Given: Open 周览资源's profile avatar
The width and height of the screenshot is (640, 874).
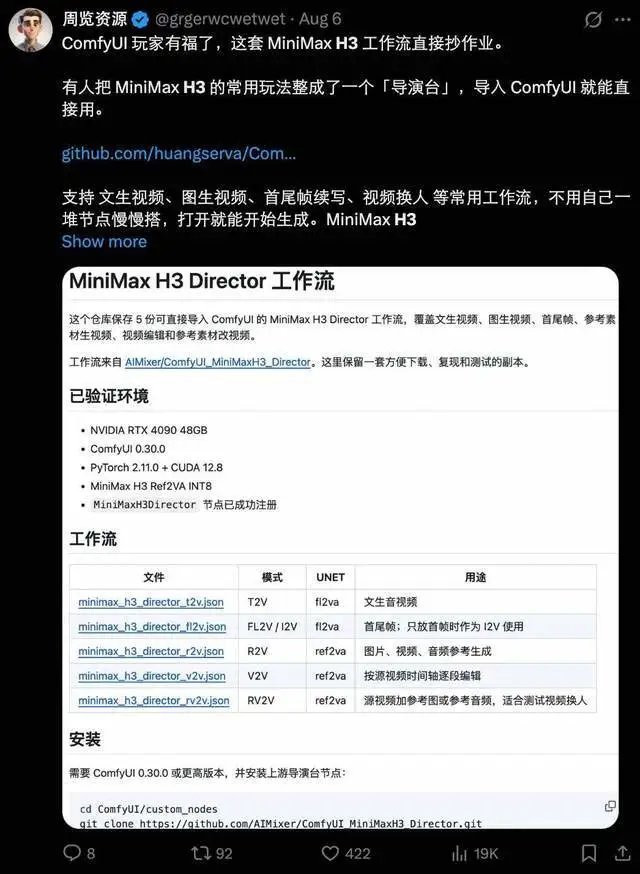Looking at the screenshot, I should (x=31, y=30).
